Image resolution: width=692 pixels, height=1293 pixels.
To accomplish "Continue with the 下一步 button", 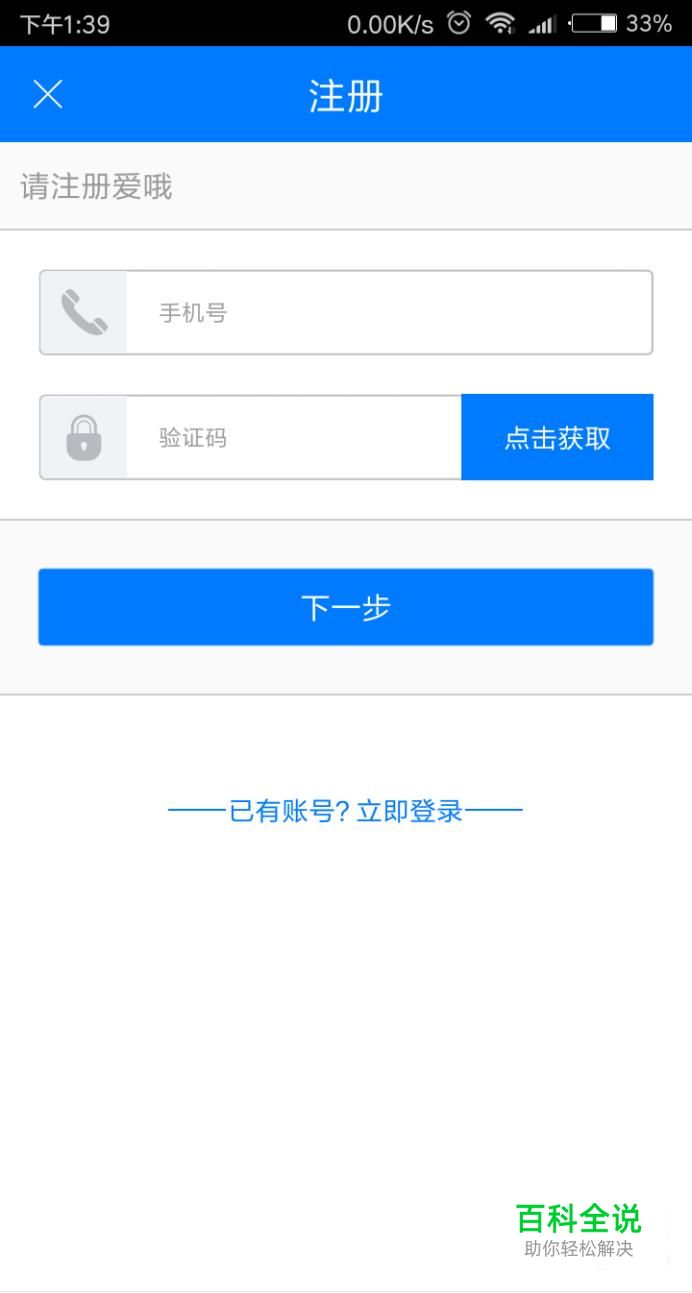I will (x=346, y=607).
